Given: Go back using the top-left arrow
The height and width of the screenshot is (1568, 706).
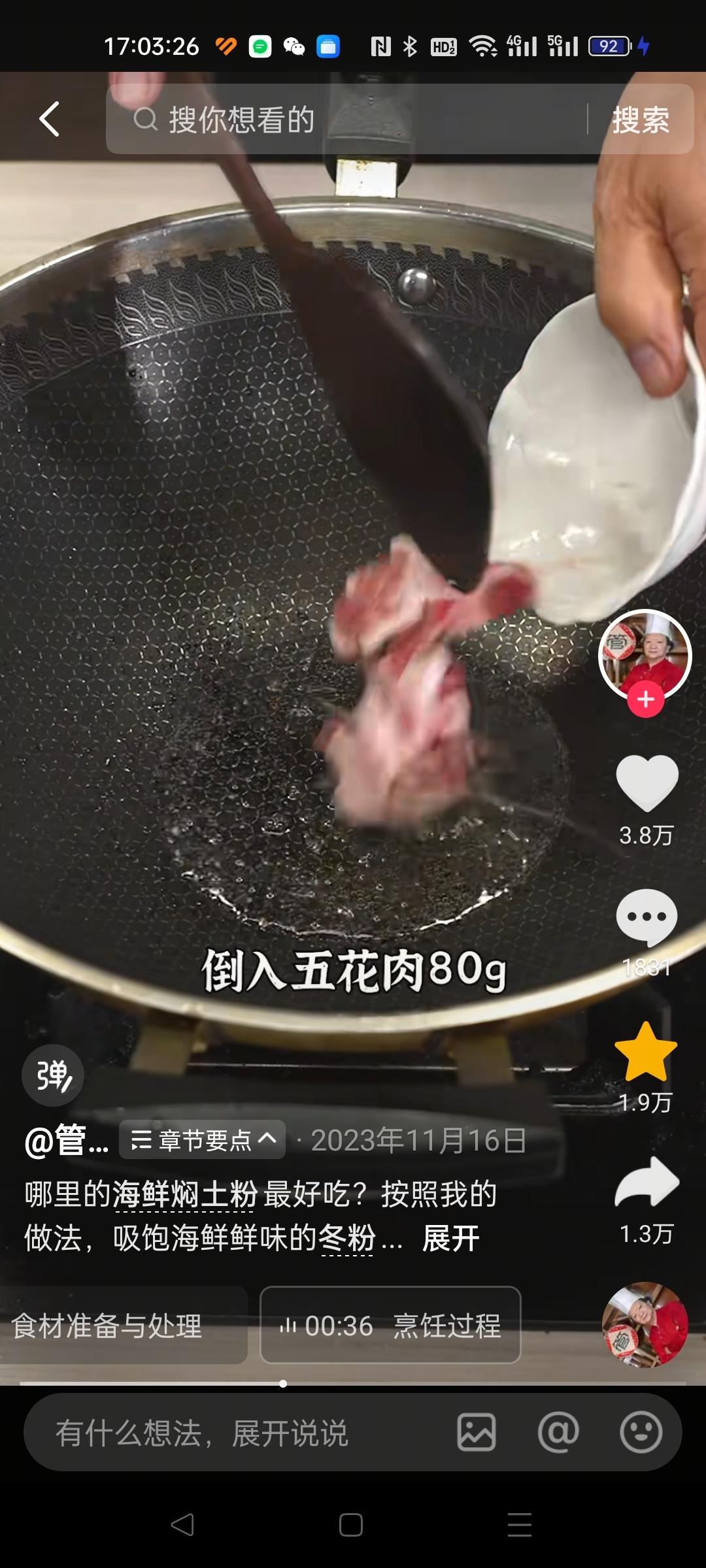Looking at the screenshot, I should pos(50,120).
